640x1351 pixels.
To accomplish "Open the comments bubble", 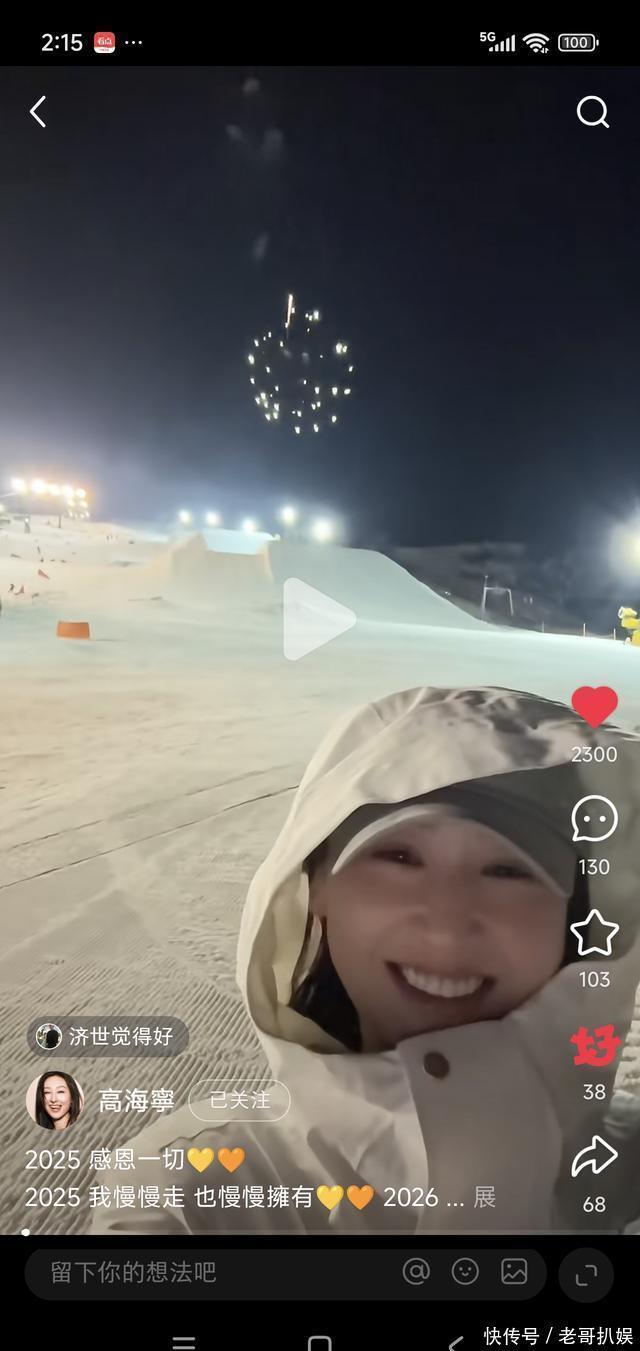I will pyautogui.click(x=594, y=819).
